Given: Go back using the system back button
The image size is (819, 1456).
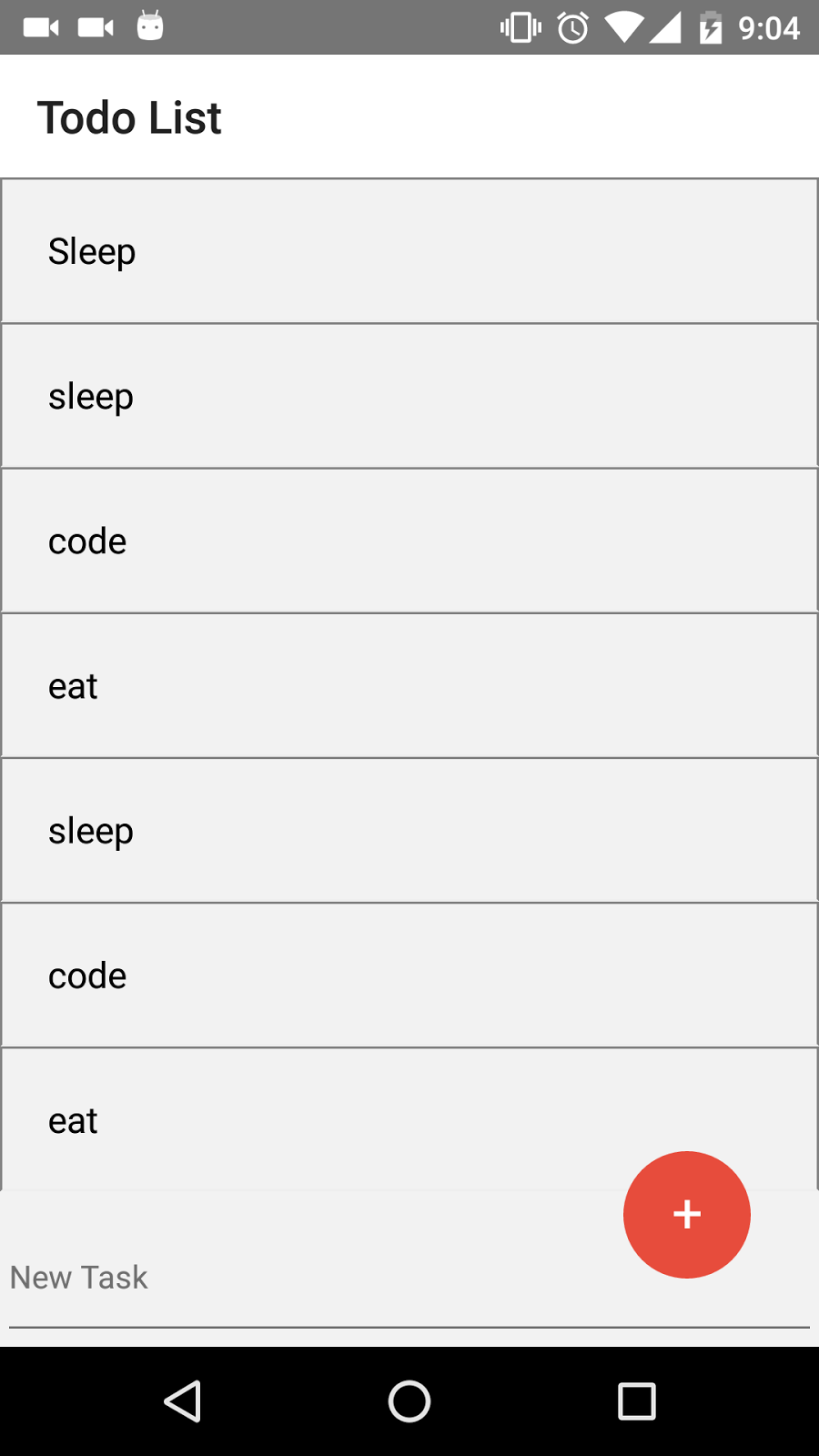Looking at the screenshot, I should (183, 1401).
